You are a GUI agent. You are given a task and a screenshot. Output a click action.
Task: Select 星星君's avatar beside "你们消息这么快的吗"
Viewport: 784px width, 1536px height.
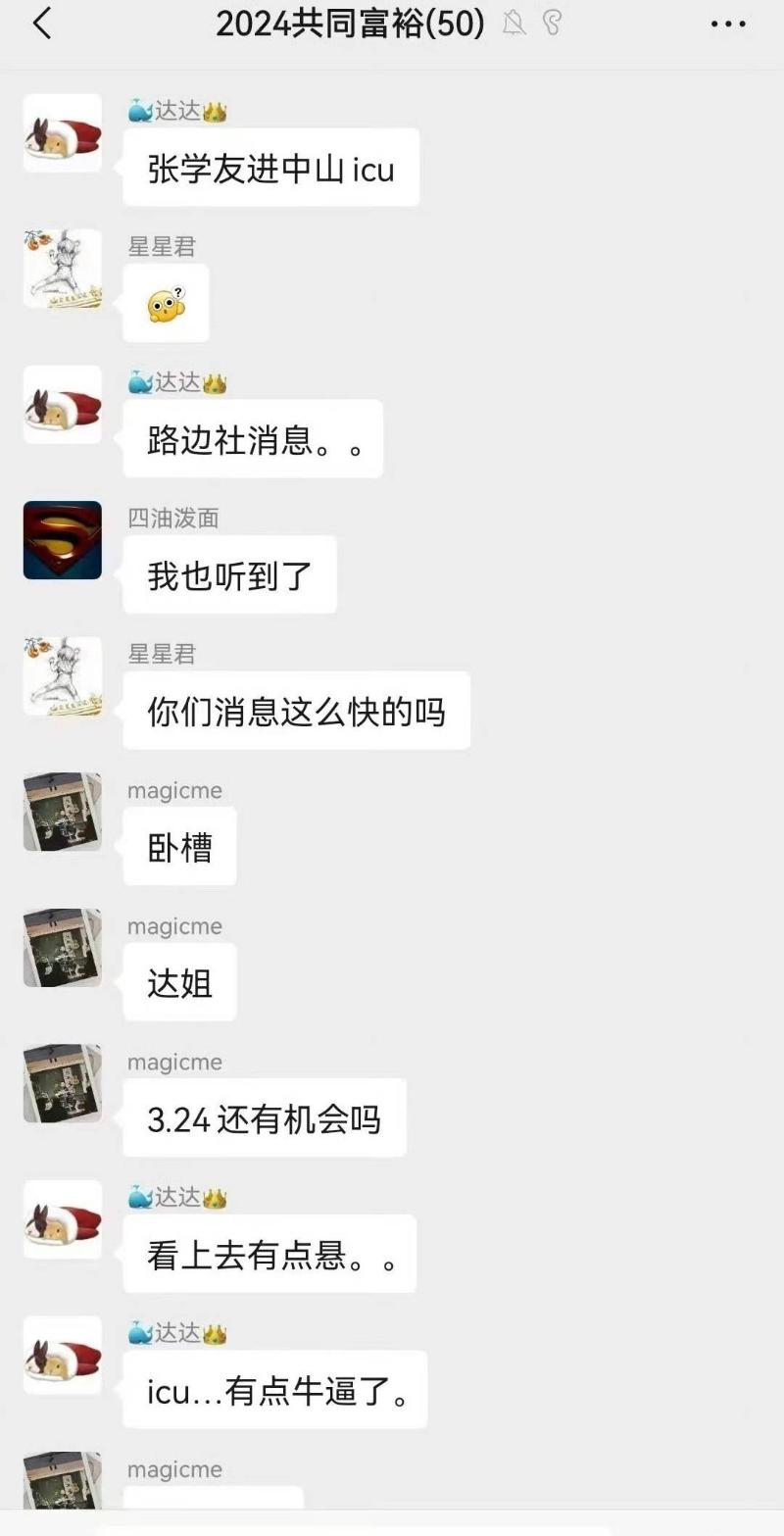click(63, 676)
